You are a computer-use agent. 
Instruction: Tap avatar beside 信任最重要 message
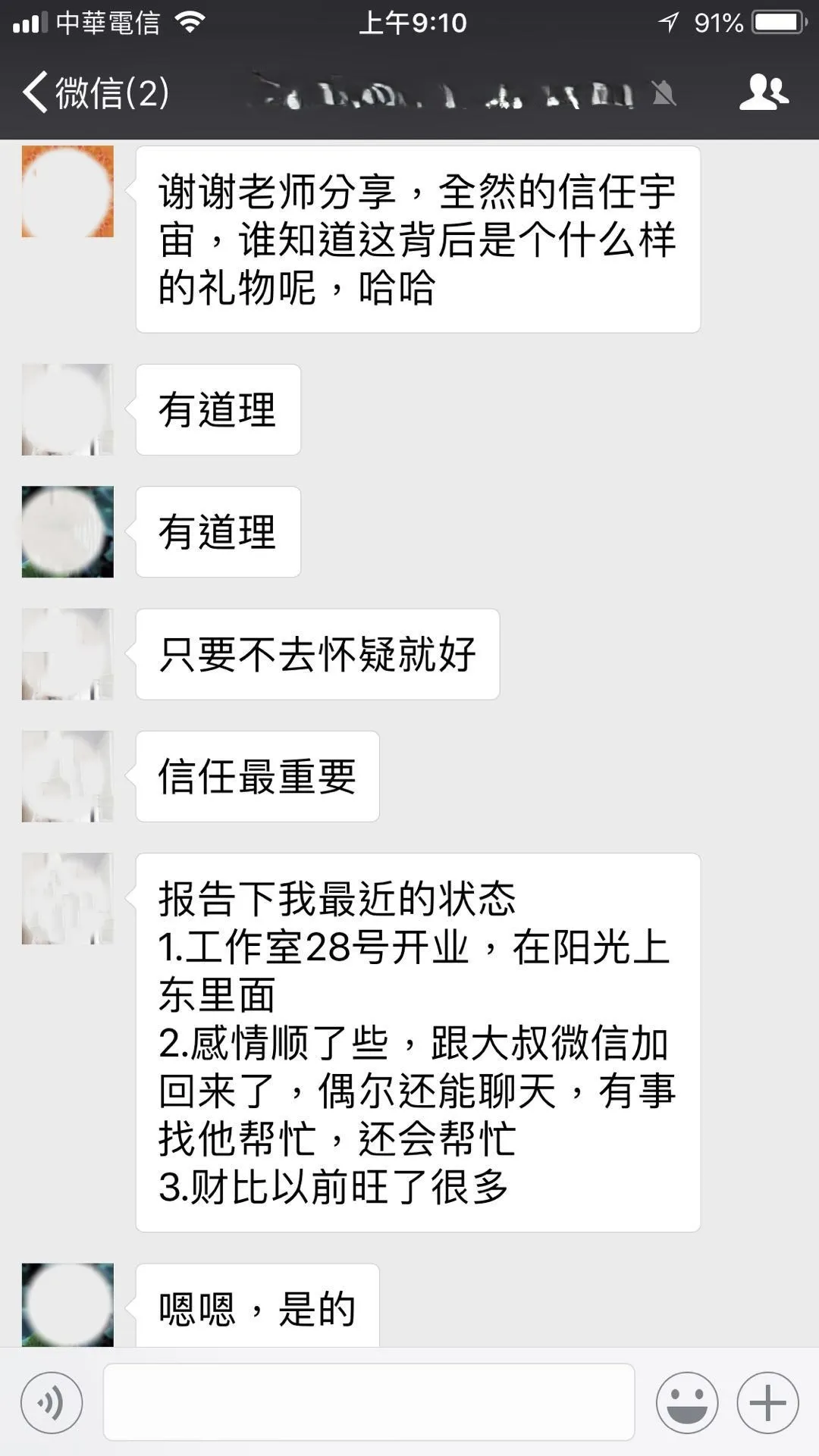click(x=67, y=776)
